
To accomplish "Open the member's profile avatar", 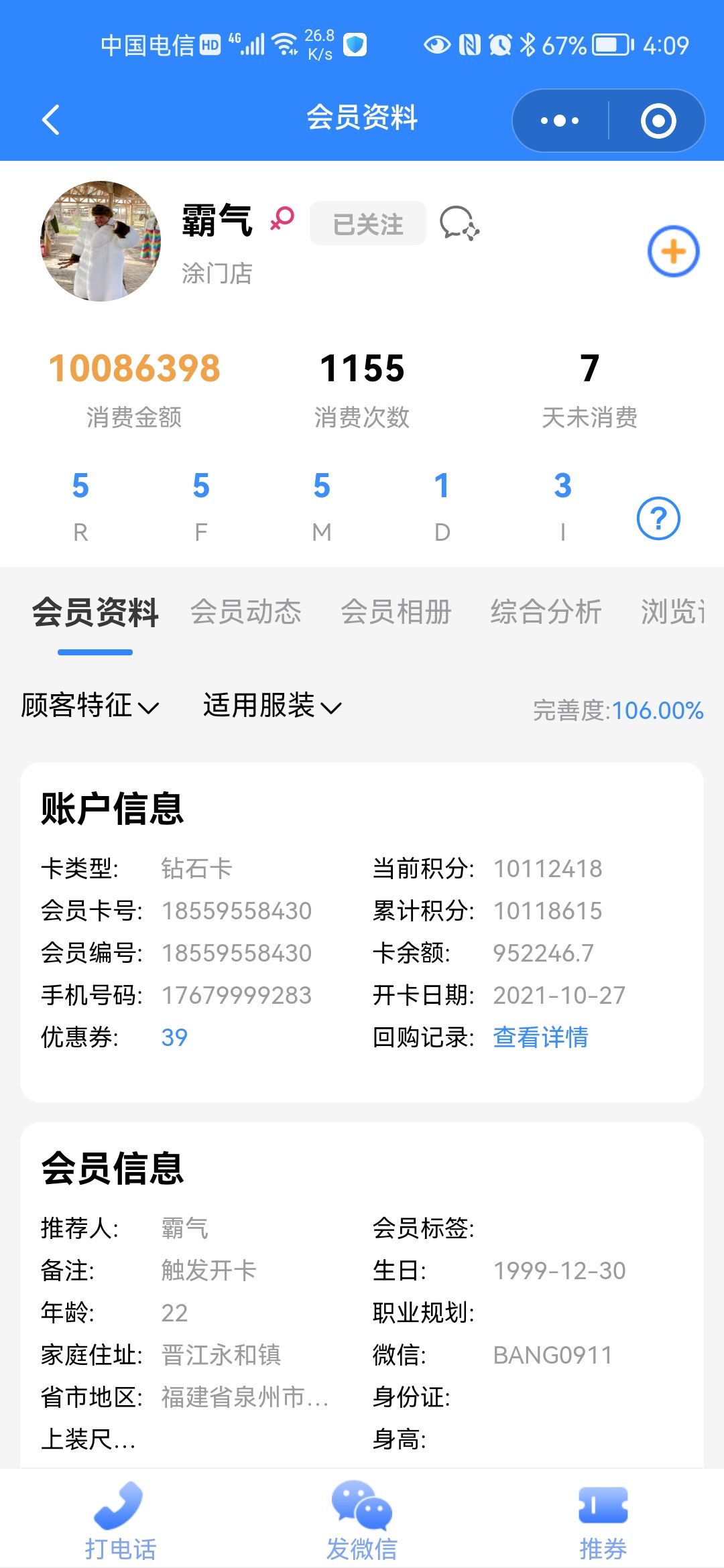I will (x=101, y=241).
